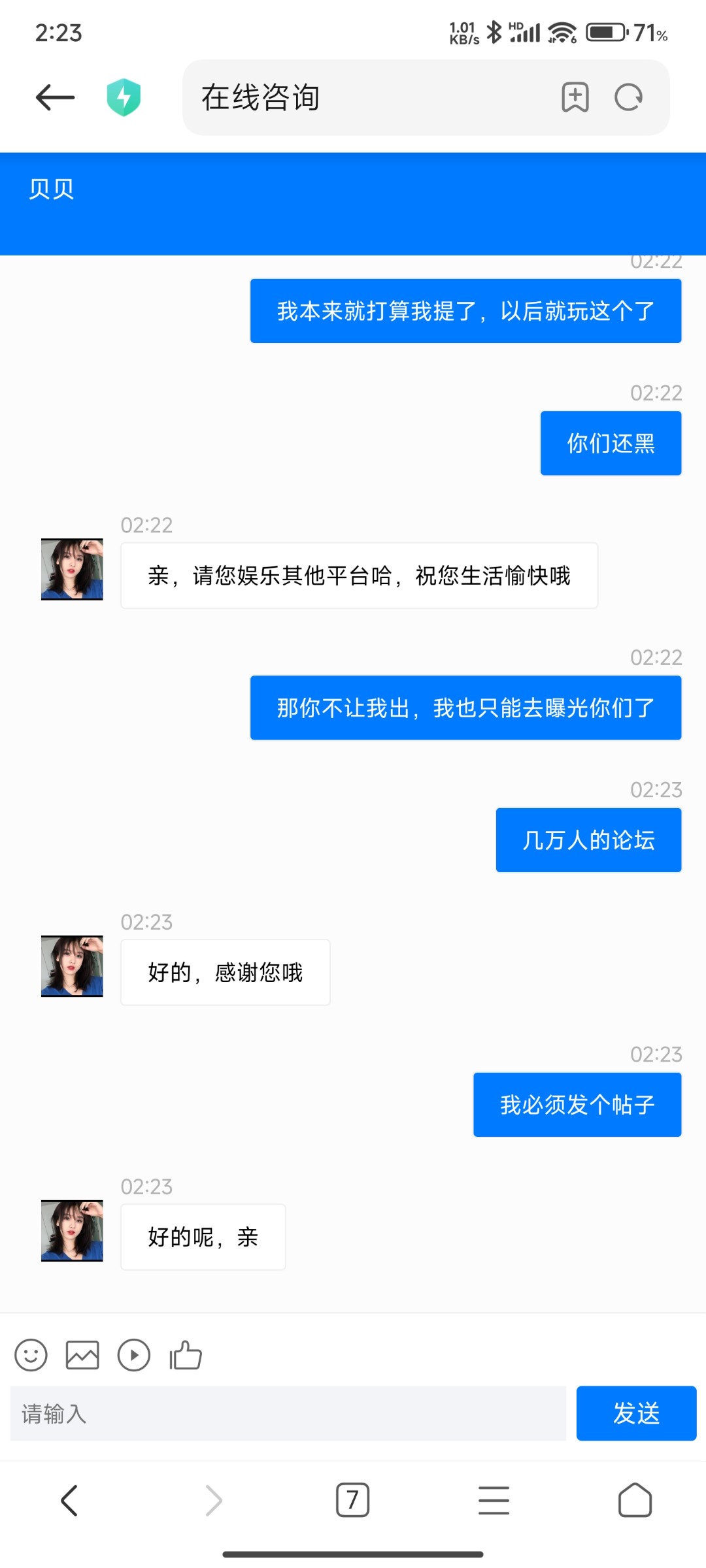Viewport: 706px width, 1568px height.
Task: Select the message bubble 我必须发个帖子
Action: pyautogui.click(x=577, y=1104)
